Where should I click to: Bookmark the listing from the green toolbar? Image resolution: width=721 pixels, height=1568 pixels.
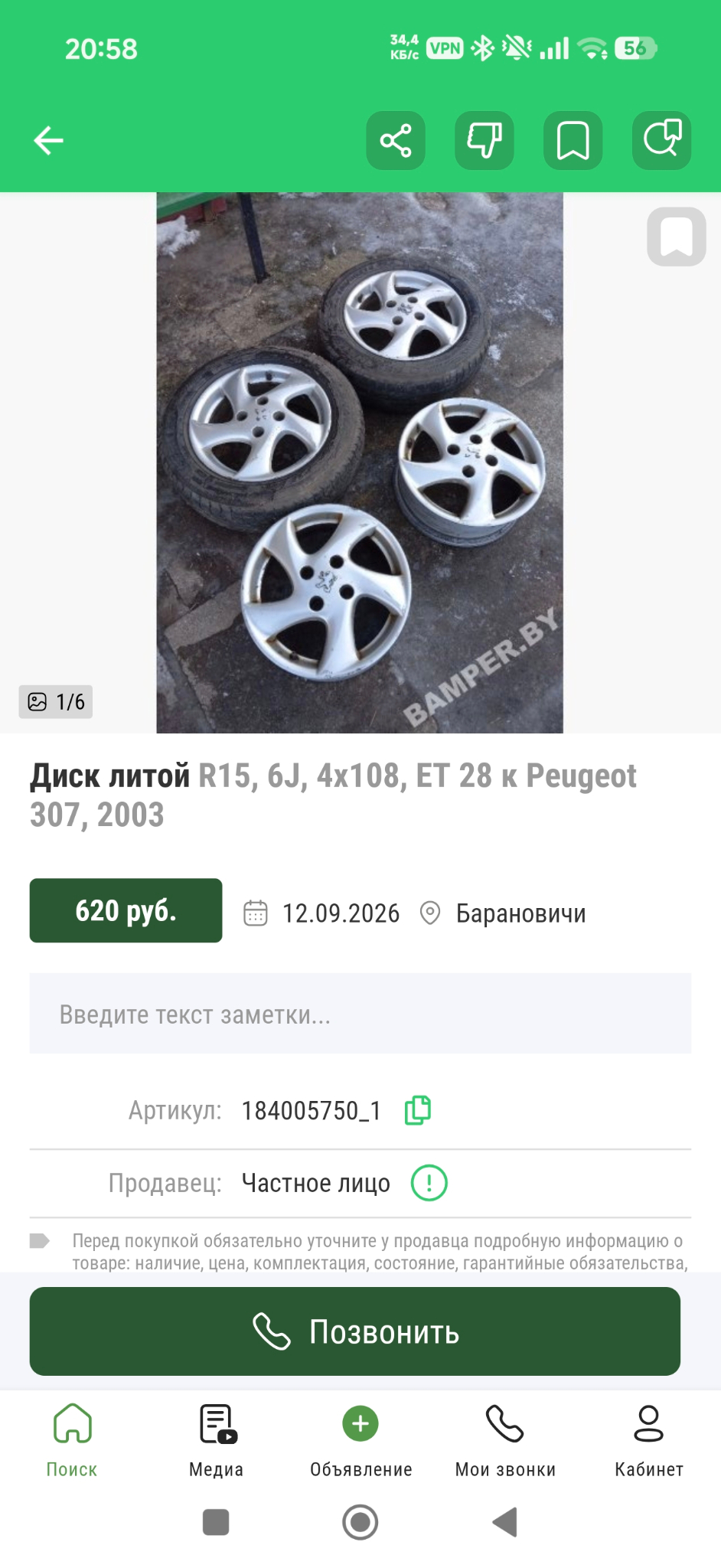pos(573,141)
